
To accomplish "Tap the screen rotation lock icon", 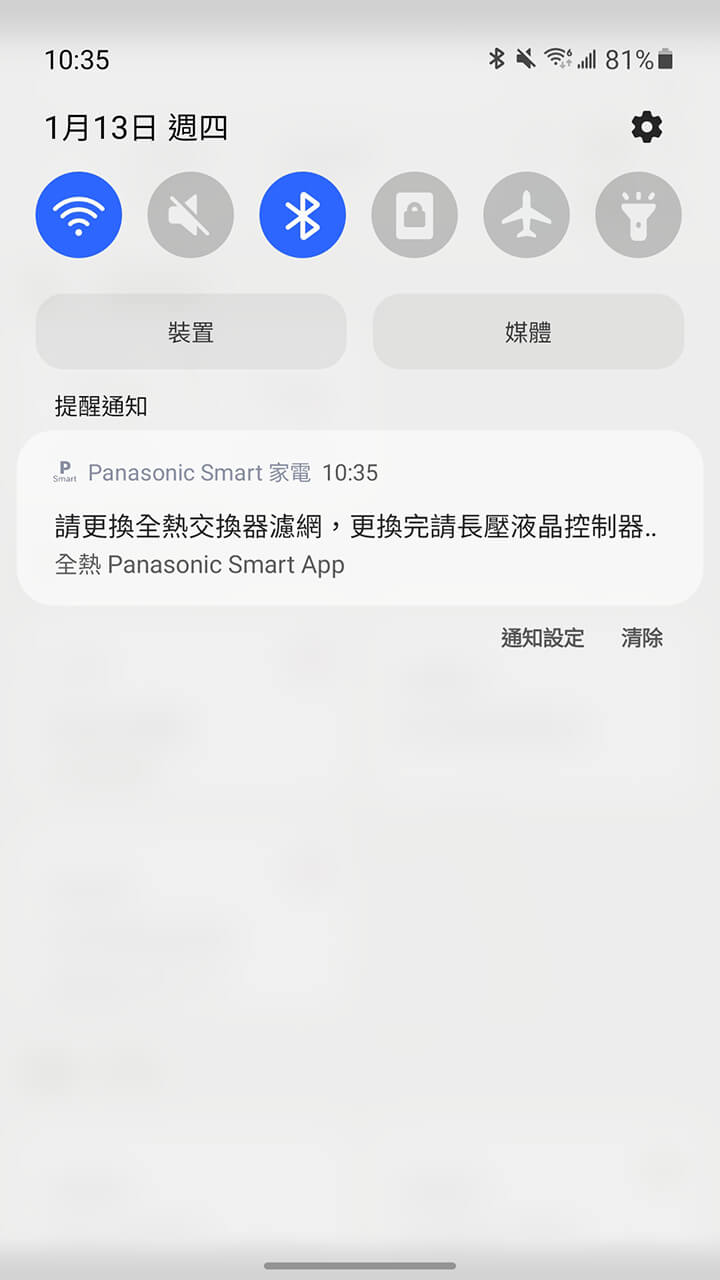I will point(415,214).
